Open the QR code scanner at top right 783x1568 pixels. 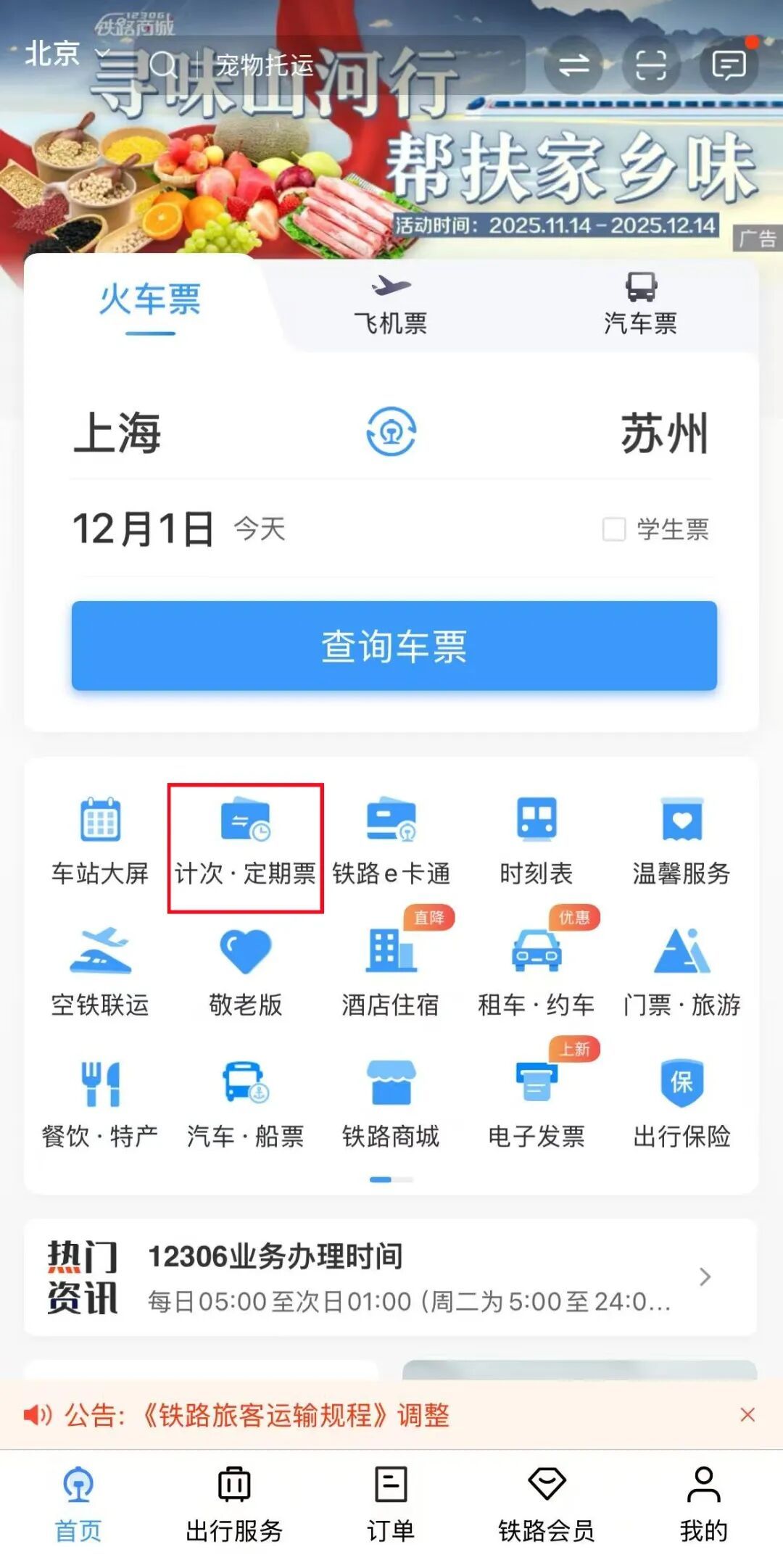point(652,65)
